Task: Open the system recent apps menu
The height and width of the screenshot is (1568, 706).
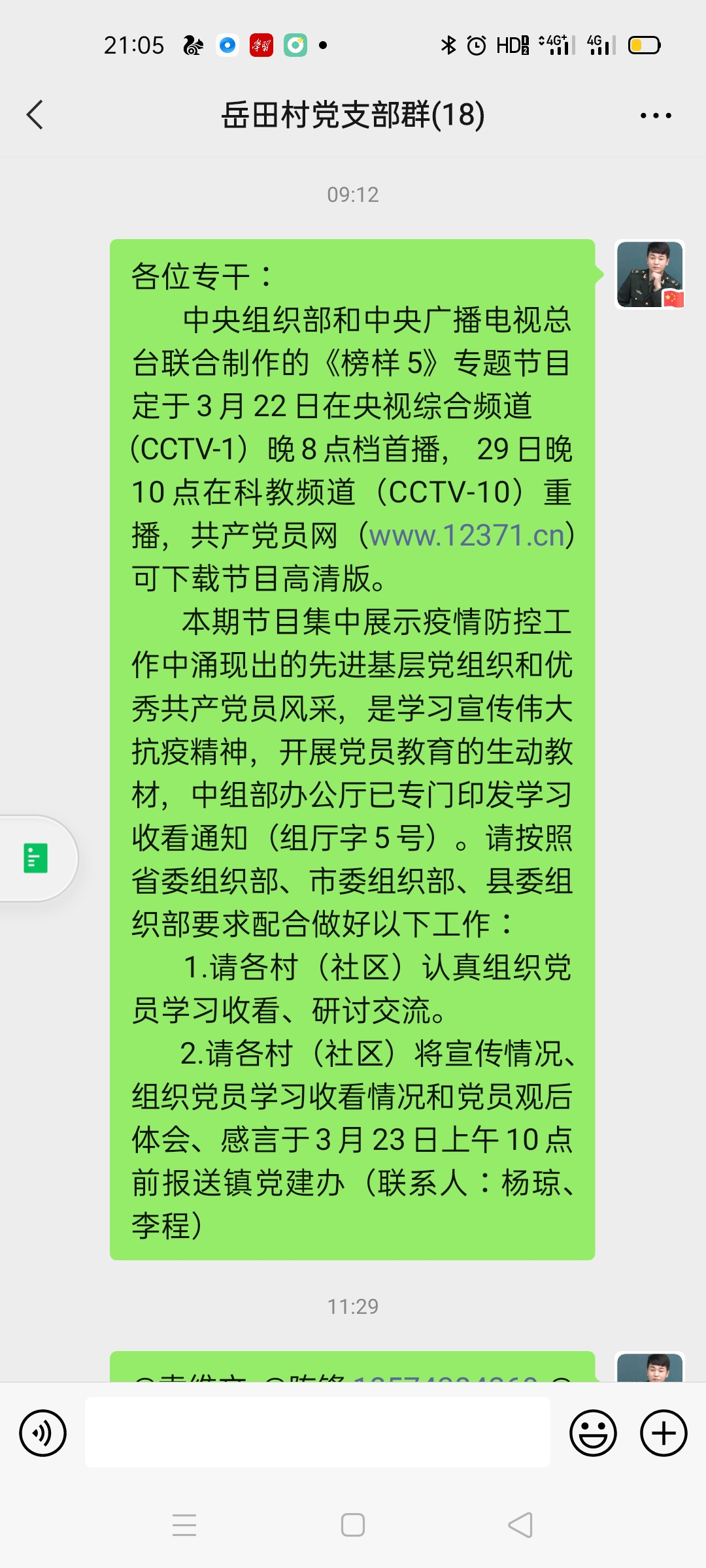Action: point(184,1526)
